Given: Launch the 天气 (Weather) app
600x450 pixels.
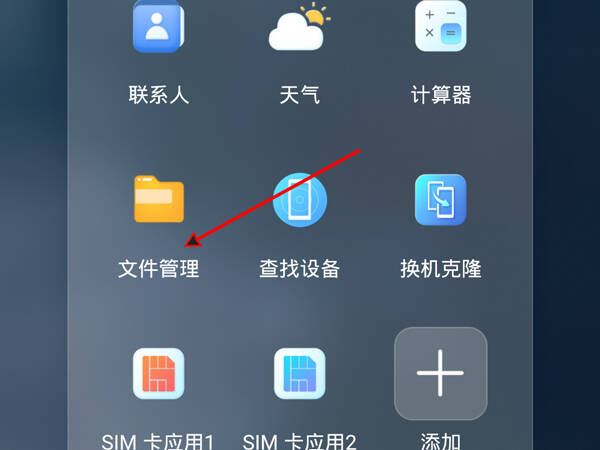Looking at the screenshot, I should 299,28.
